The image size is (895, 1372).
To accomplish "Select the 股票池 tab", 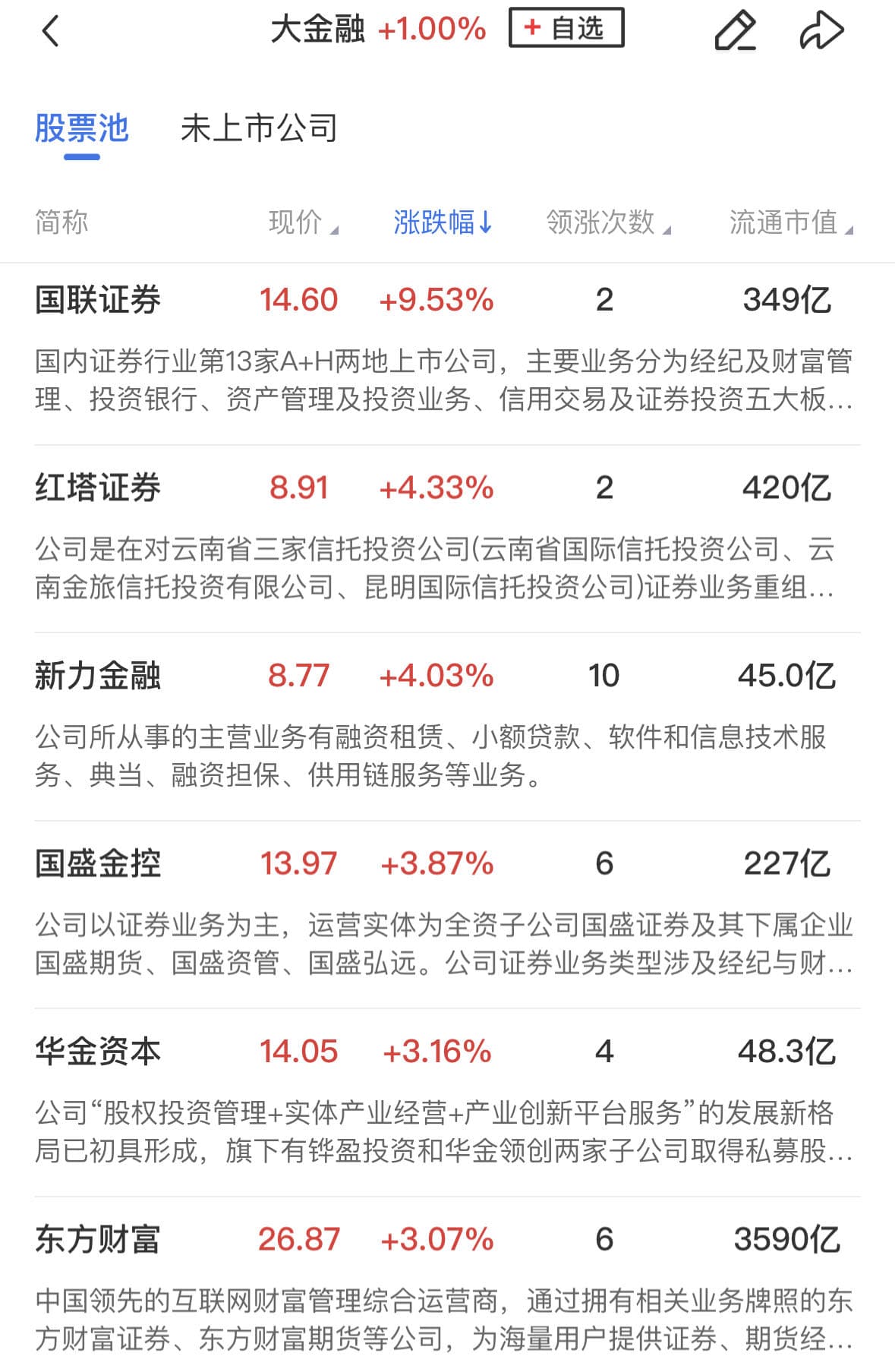I will (82, 128).
